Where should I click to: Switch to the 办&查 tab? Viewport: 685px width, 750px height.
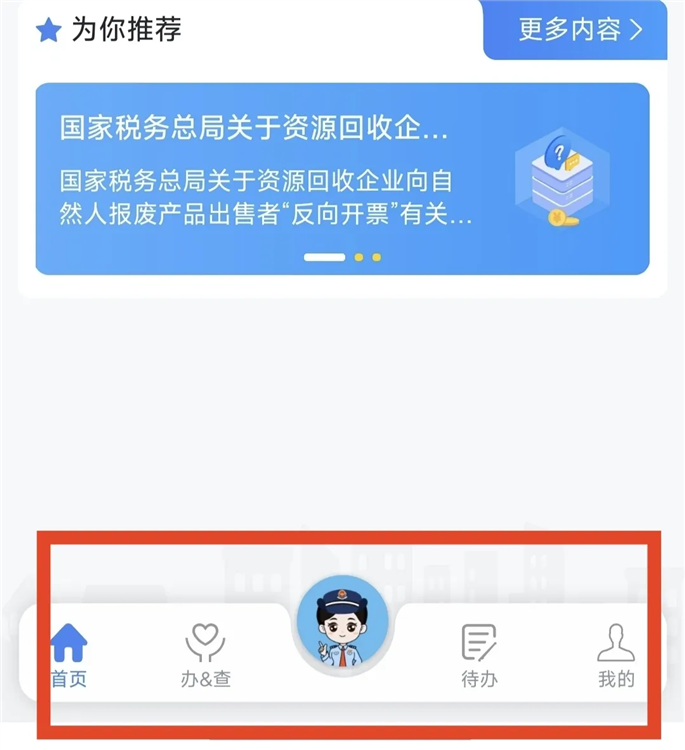pos(206,655)
